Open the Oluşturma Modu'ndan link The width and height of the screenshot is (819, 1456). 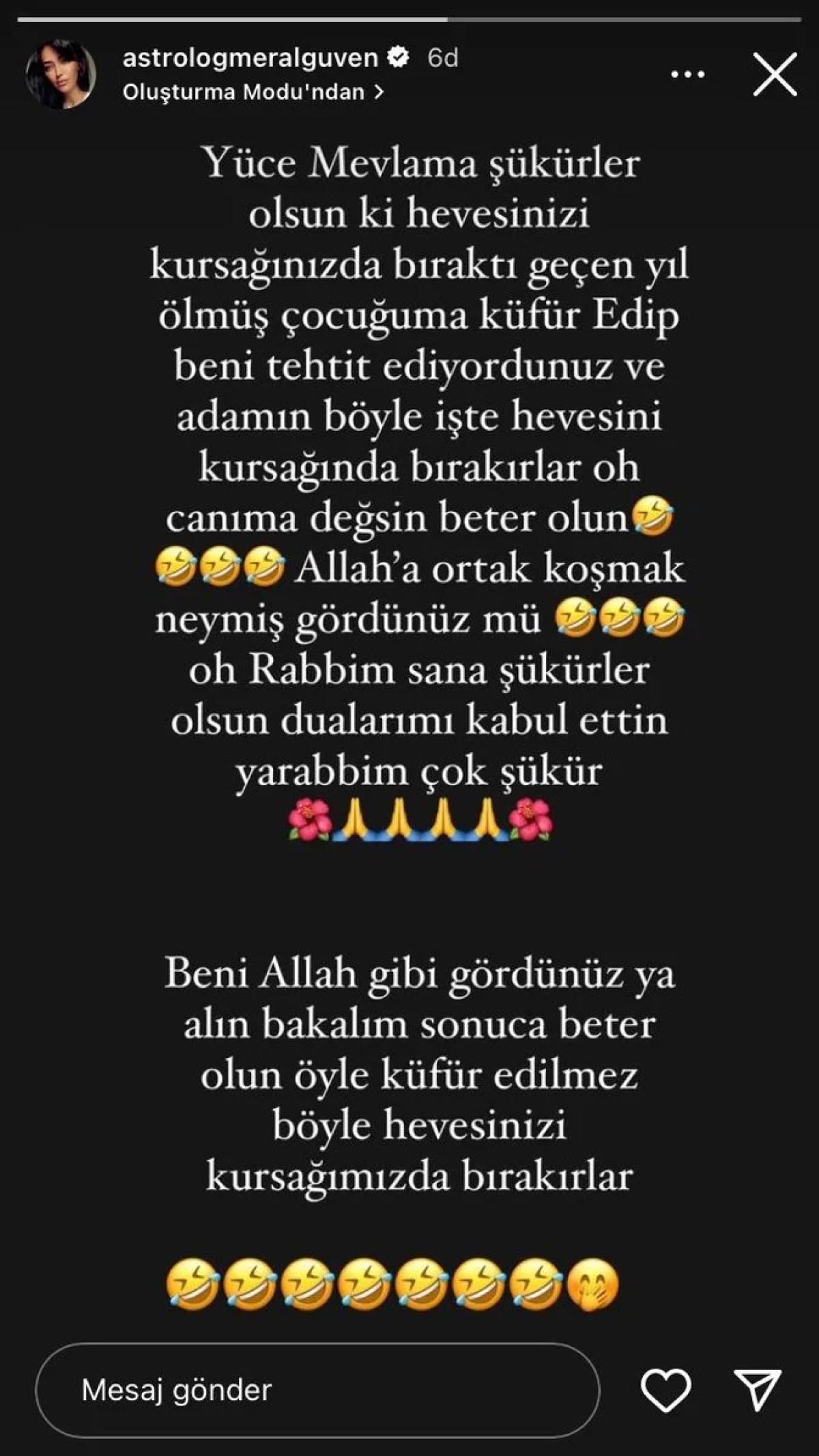click(x=253, y=93)
